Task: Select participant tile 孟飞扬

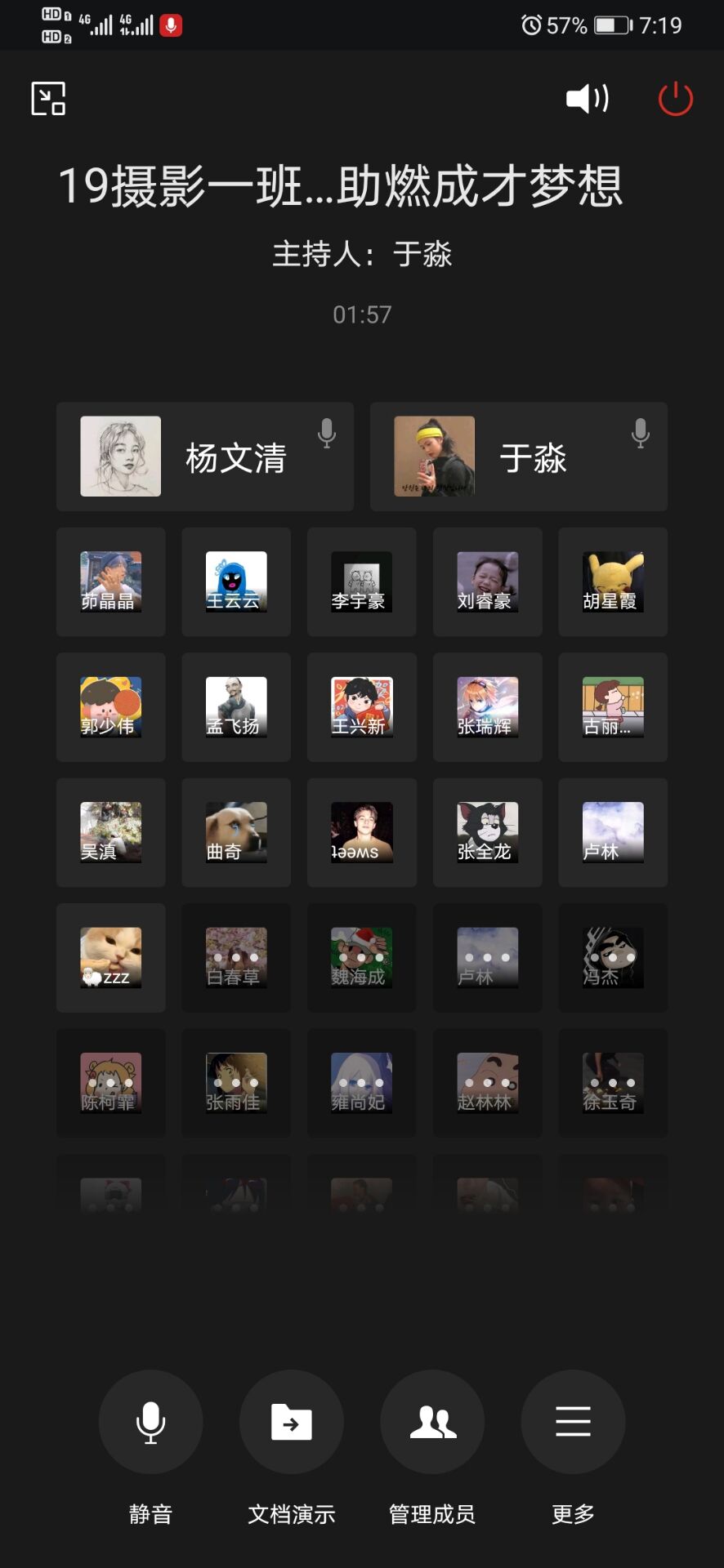Action: [x=236, y=707]
